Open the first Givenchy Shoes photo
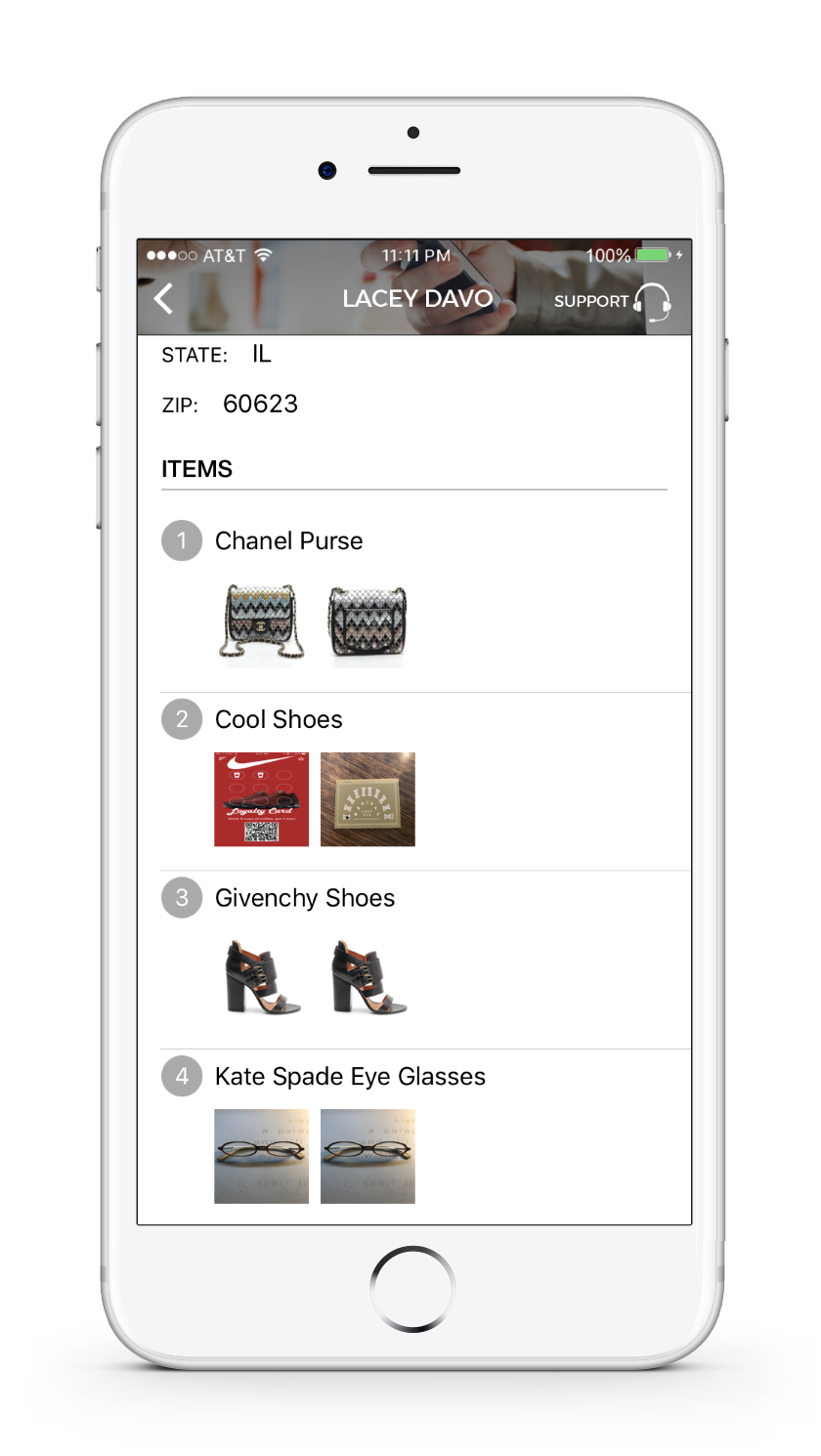 pyautogui.click(x=261, y=978)
